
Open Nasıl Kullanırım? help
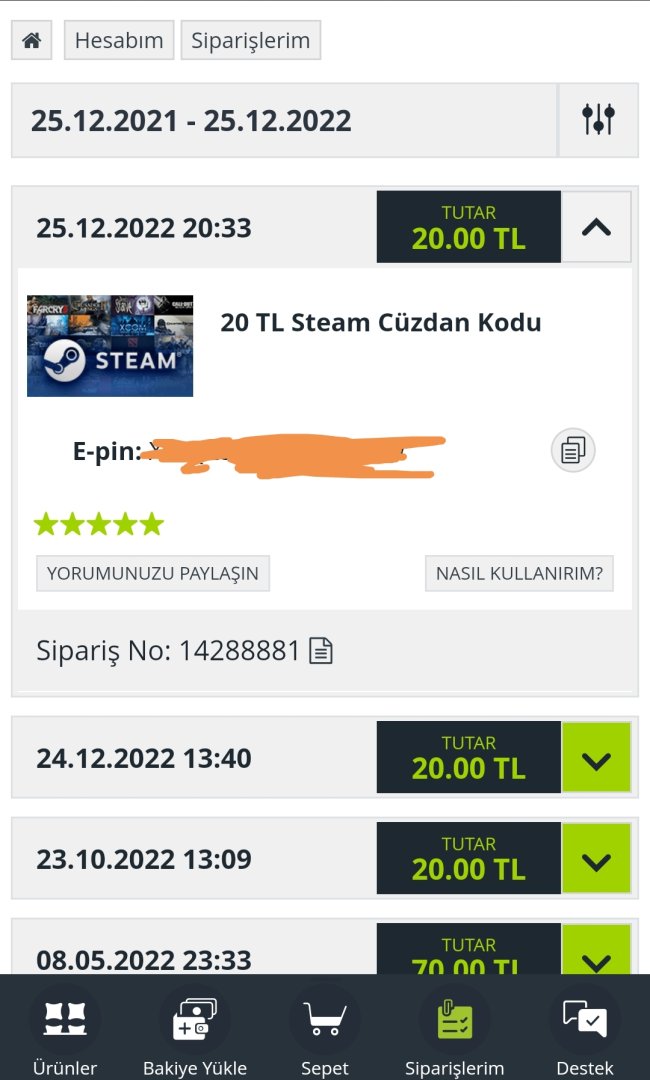pyautogui.click(x=519, y=574)
